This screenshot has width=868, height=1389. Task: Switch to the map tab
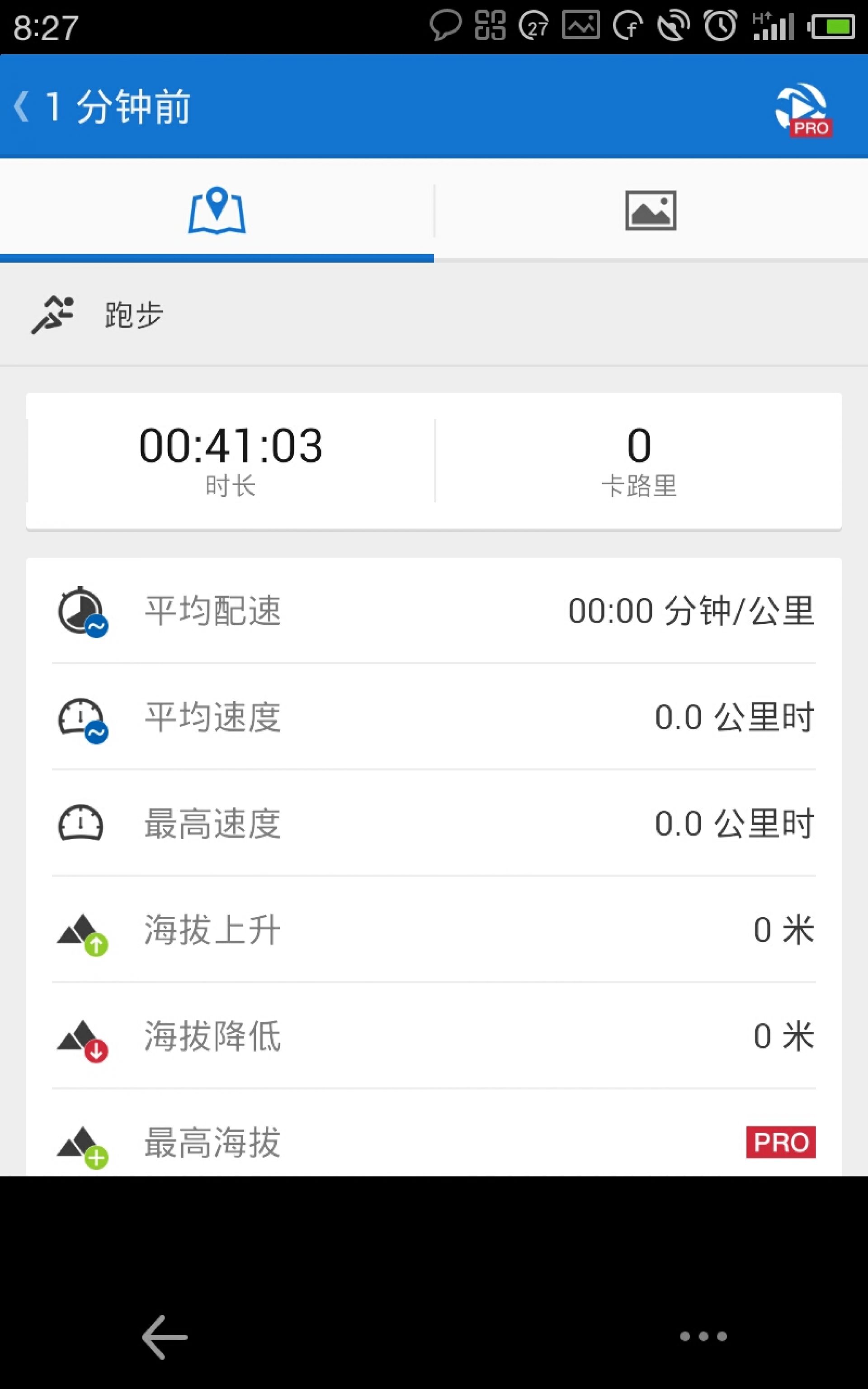pyautogui.click(x=217, y=210)
